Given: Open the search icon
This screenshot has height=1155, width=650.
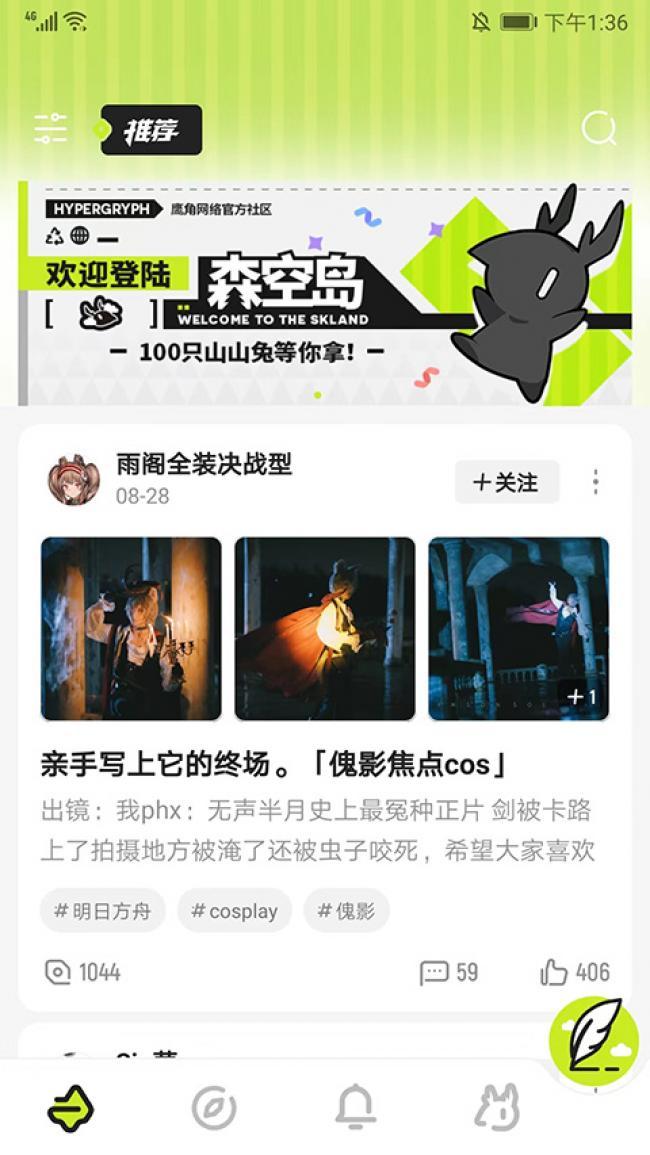Looking at the screenshot, I should point(598,129).
